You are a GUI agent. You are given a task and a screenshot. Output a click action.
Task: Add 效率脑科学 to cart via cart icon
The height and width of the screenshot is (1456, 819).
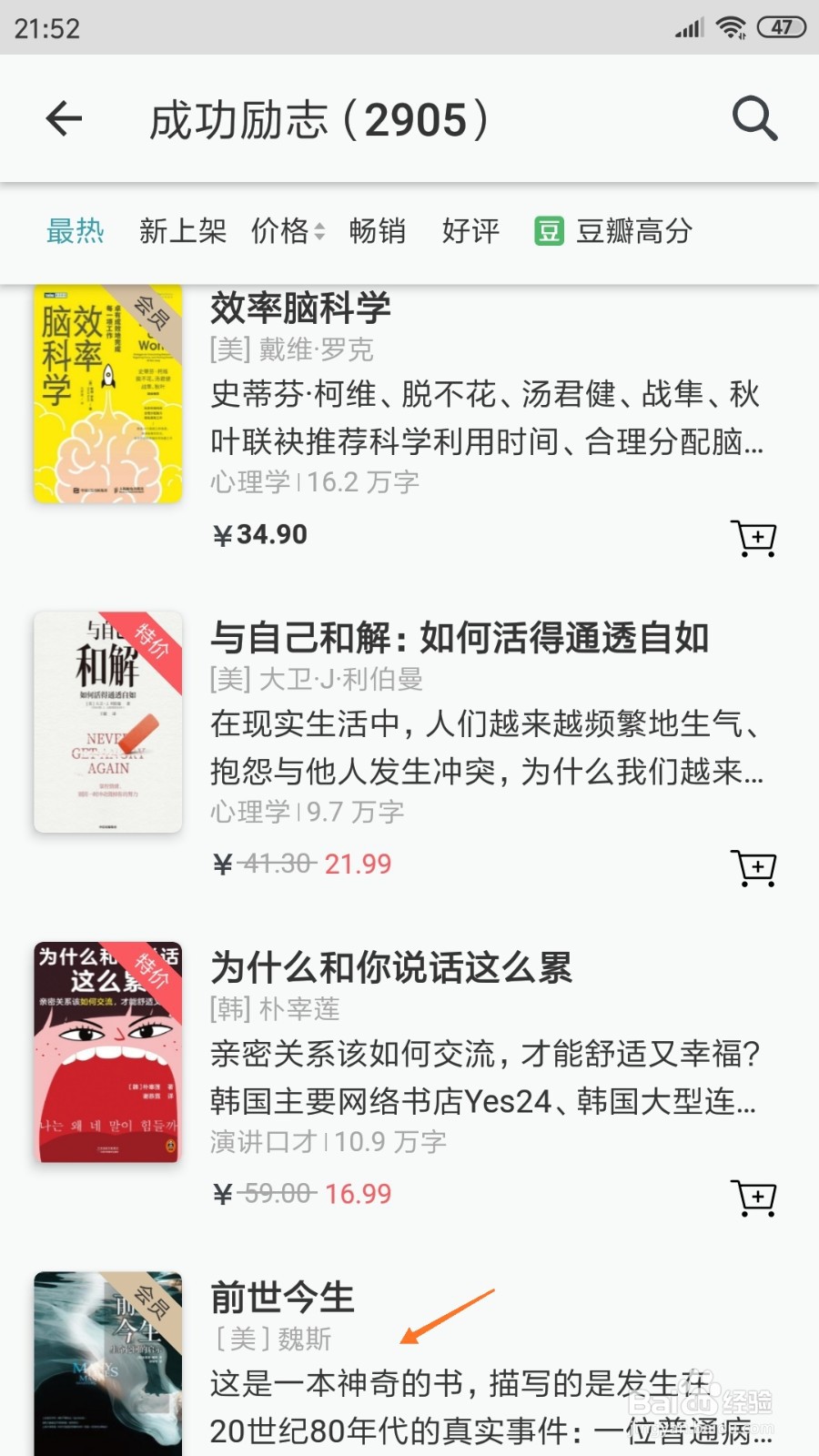point(755,538)
